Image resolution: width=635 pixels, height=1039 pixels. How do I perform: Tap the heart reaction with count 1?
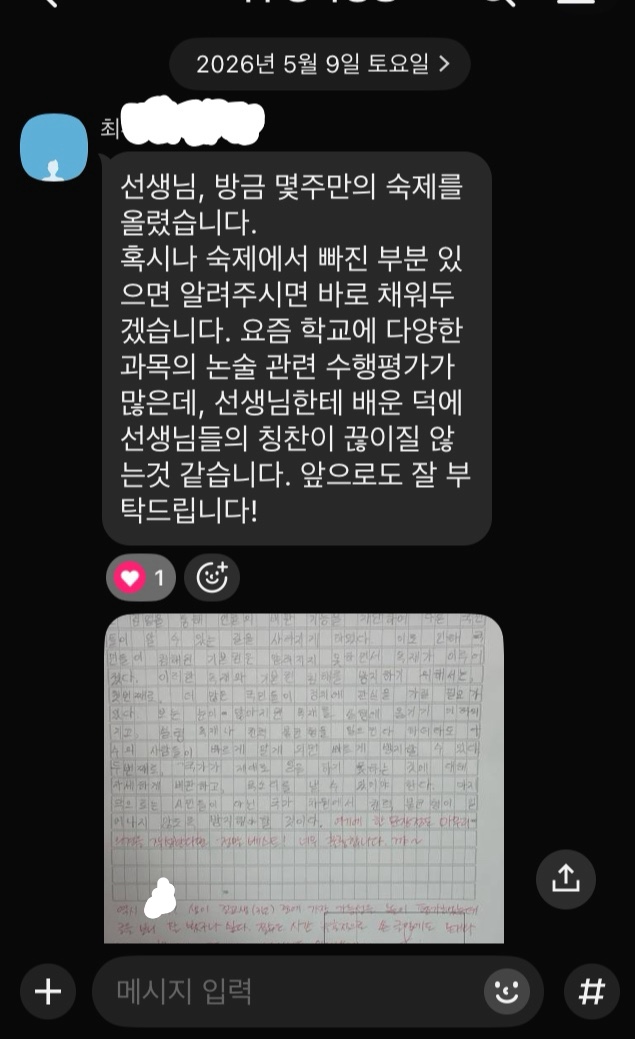141,578
